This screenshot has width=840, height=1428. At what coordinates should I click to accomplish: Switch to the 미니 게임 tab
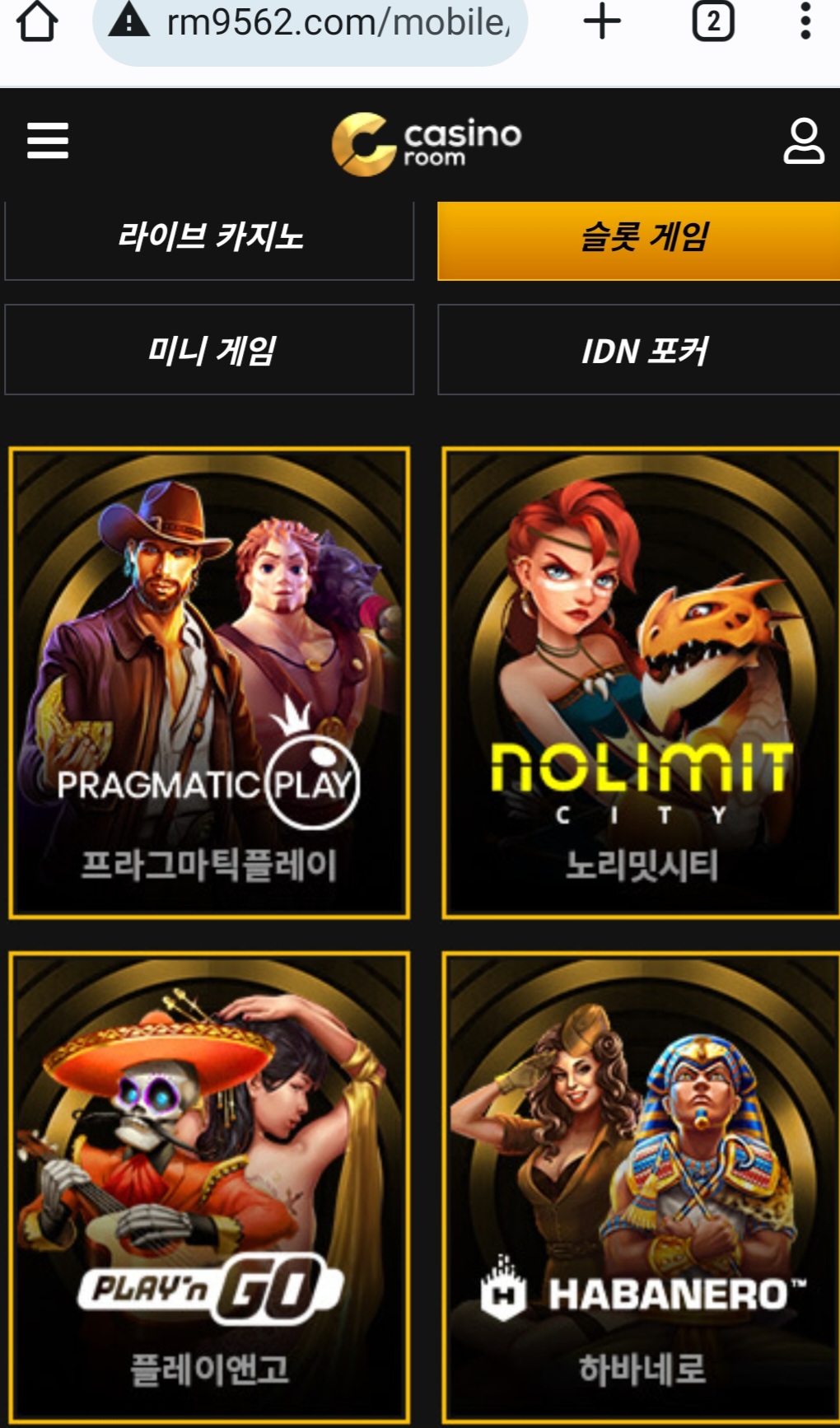pyautogui.click(x=209, y=350)
